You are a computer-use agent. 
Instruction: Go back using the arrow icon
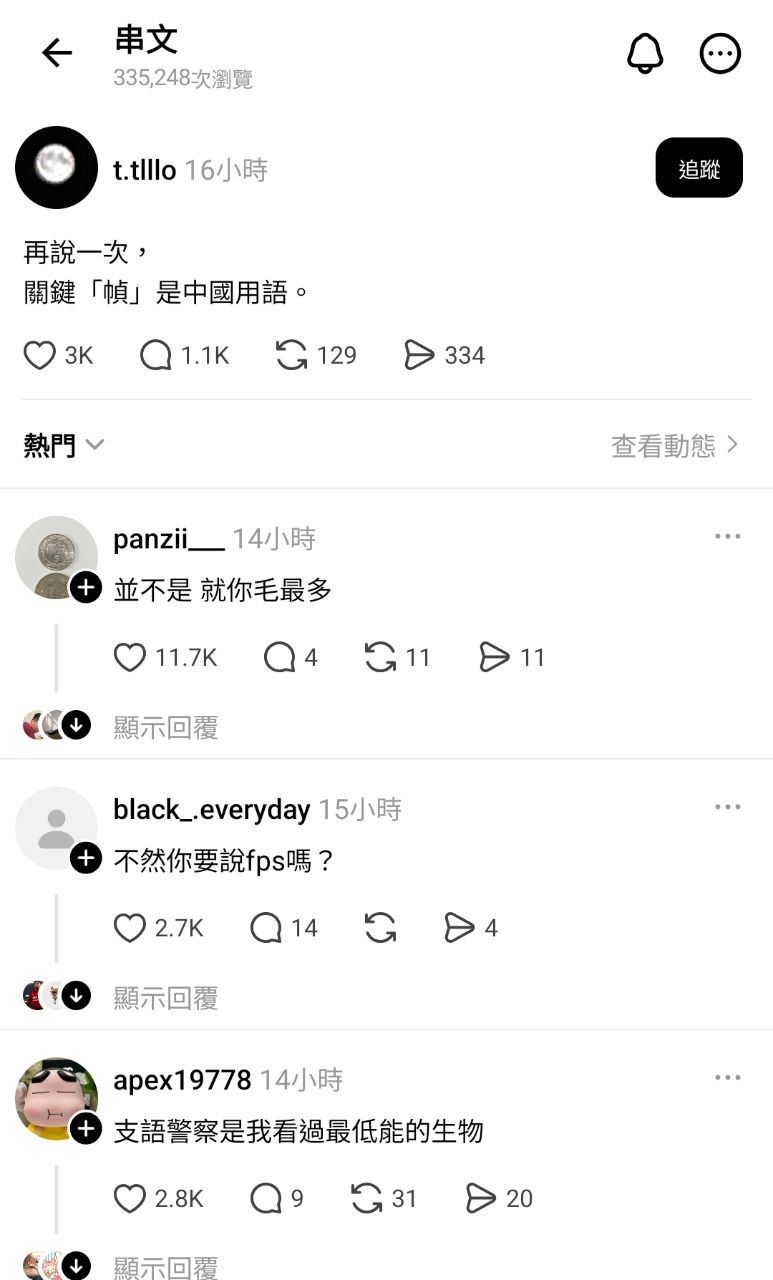(x=57, y=53)
